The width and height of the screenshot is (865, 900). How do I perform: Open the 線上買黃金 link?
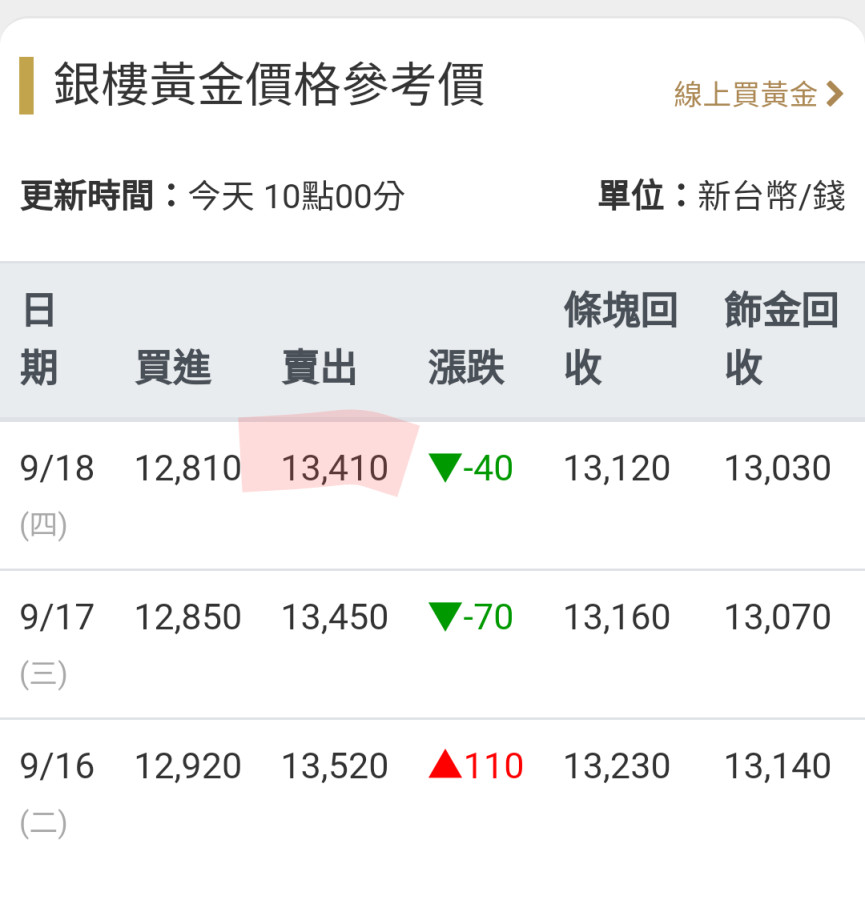click(758, 95)
